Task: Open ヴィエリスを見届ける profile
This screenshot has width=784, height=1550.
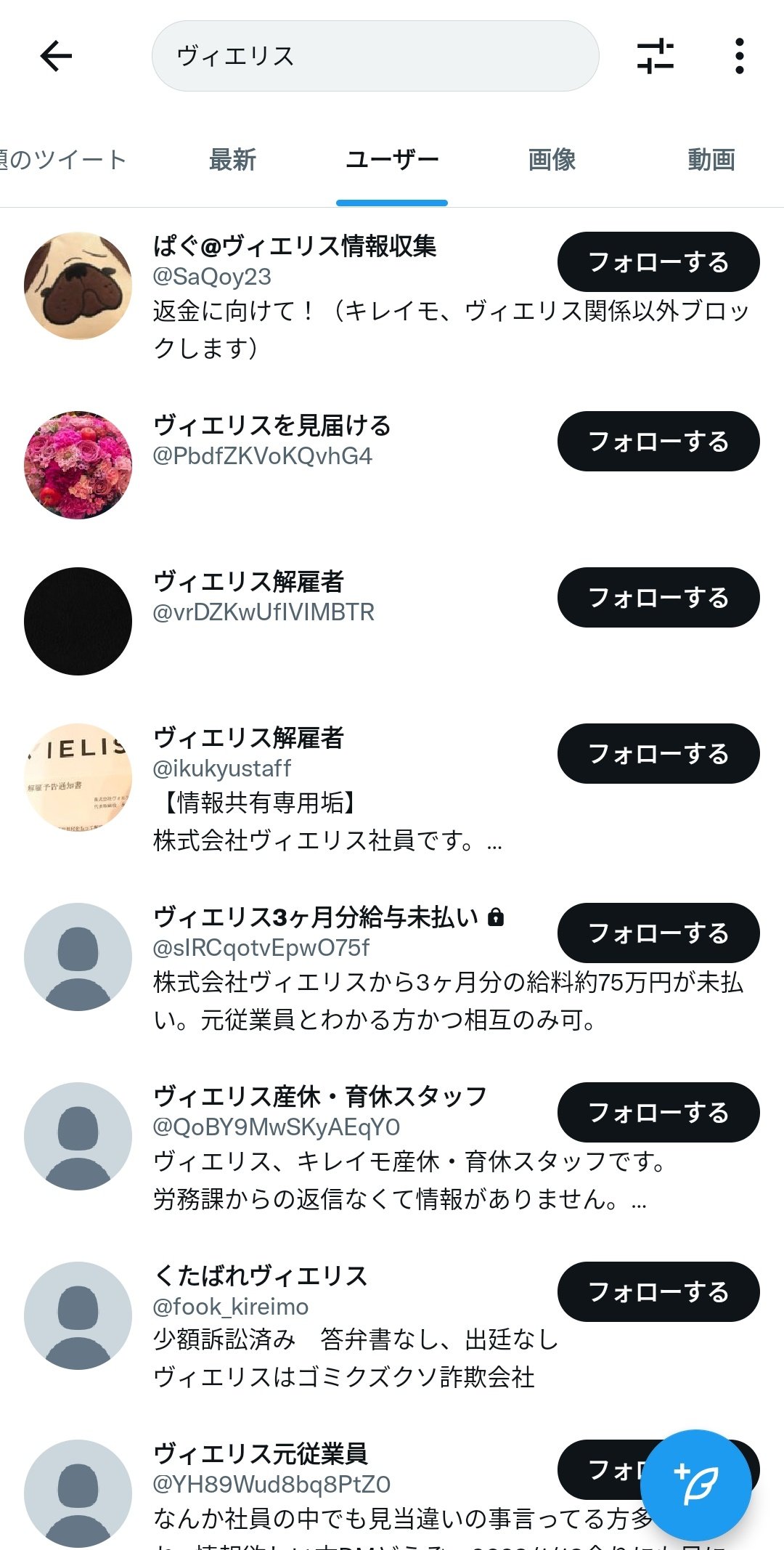Action: click(x=271, y=425)
